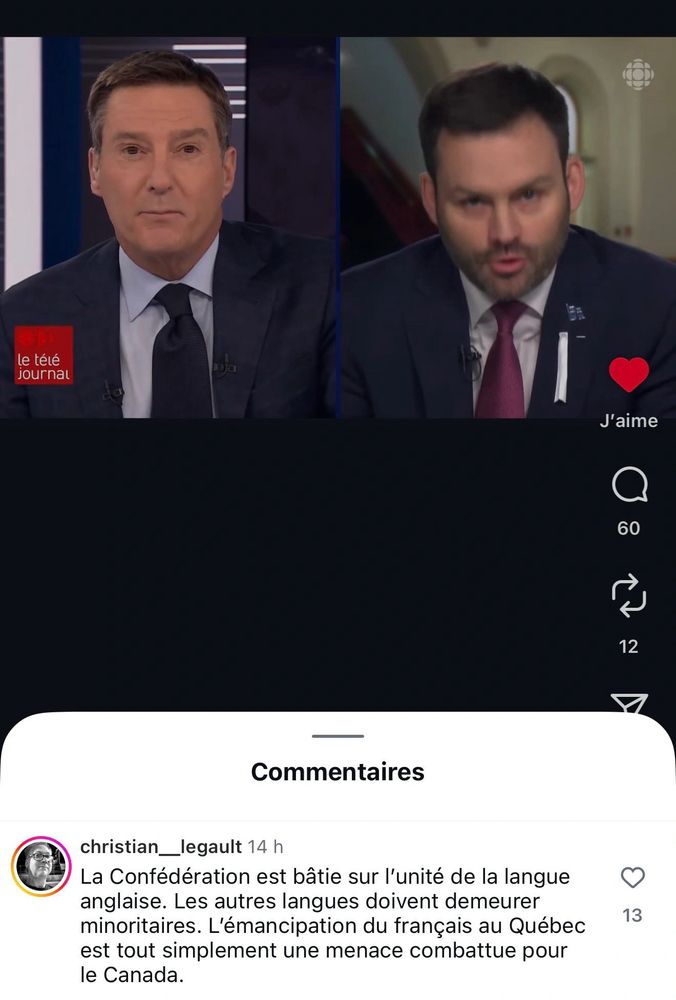676x1000 pixels.
Task: Open the comments speech bubble icon
Action: pos(629,486)
